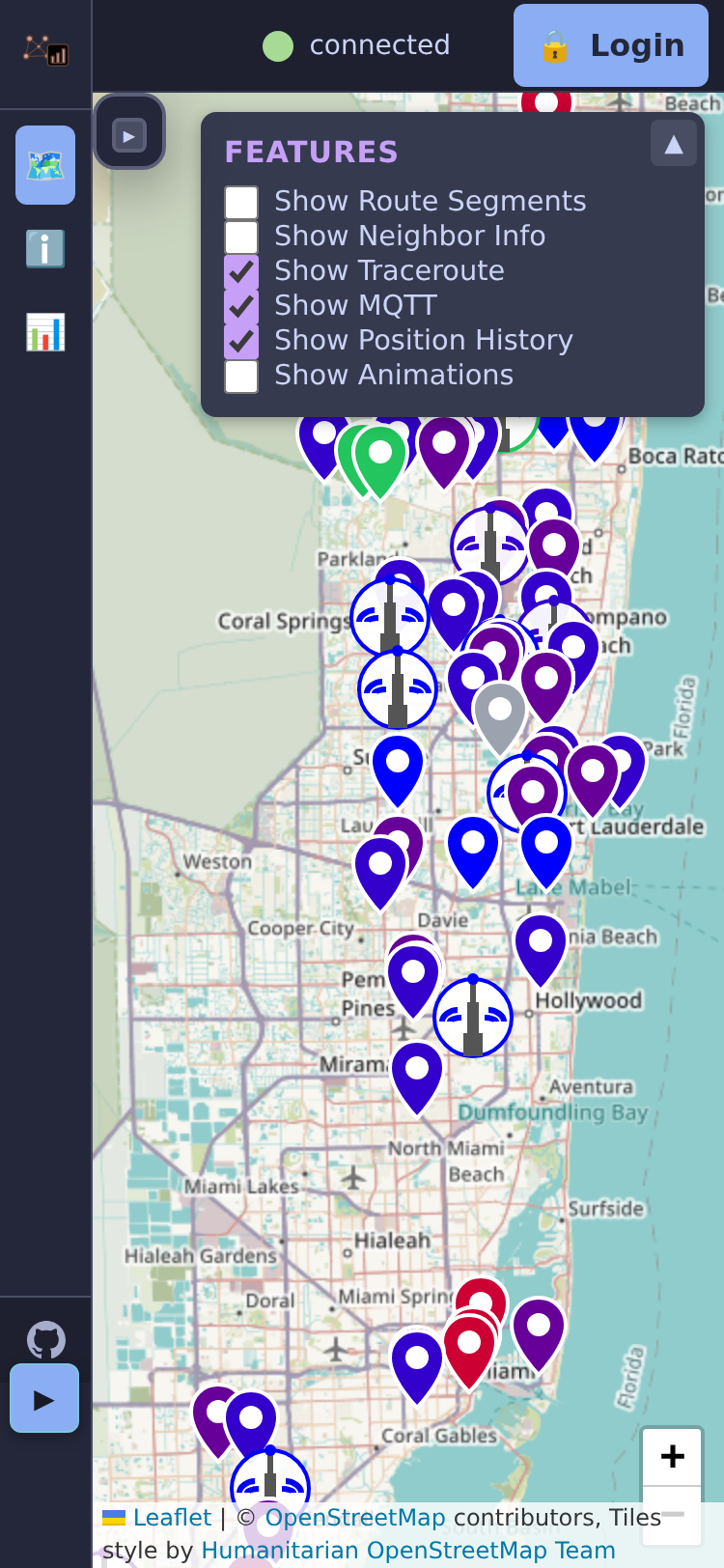
Task: Open the map view in sidebar
Action: (x=45, y=165)
